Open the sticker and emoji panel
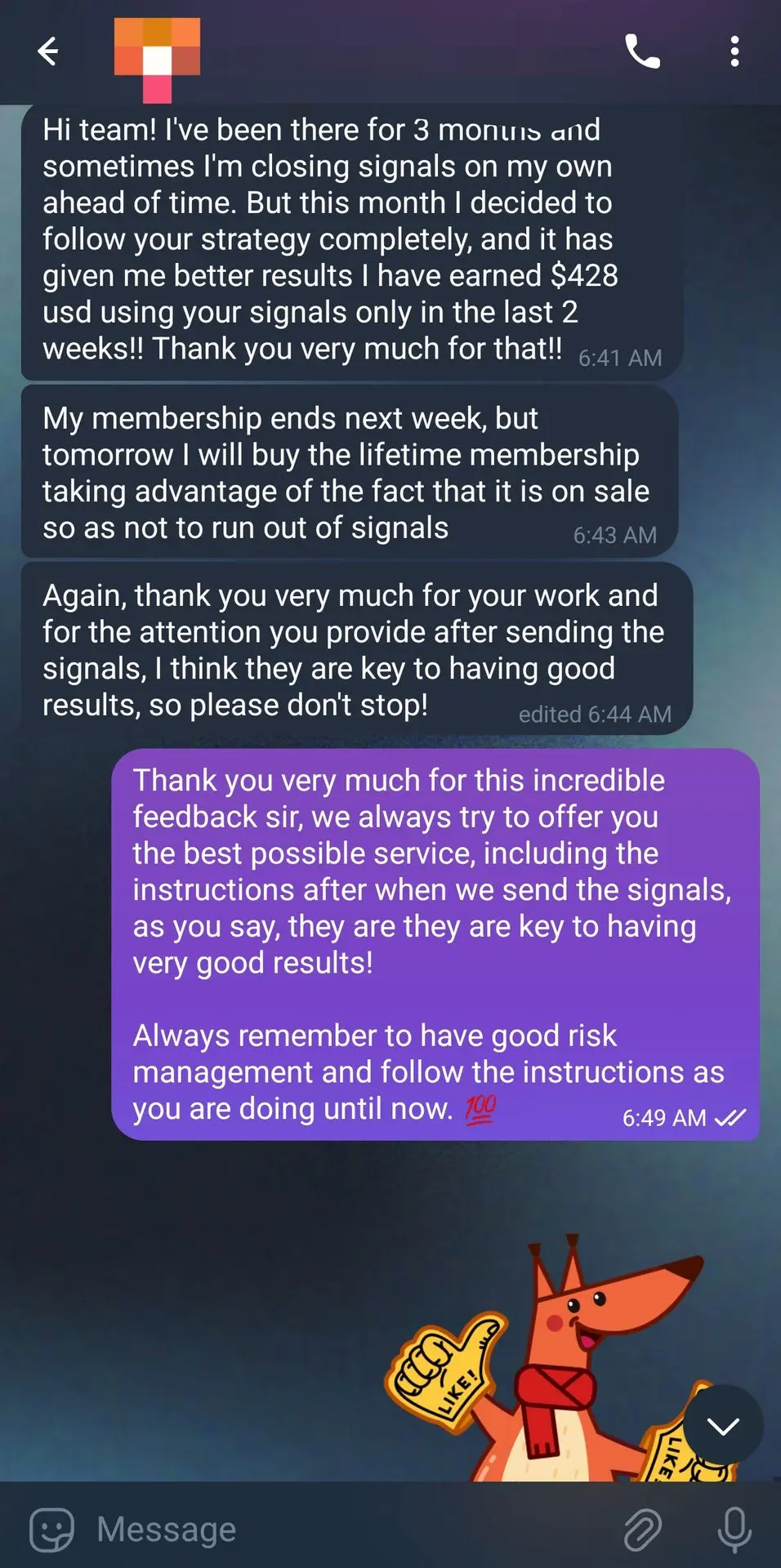 pyautogui.click(x=52, y=1529)
